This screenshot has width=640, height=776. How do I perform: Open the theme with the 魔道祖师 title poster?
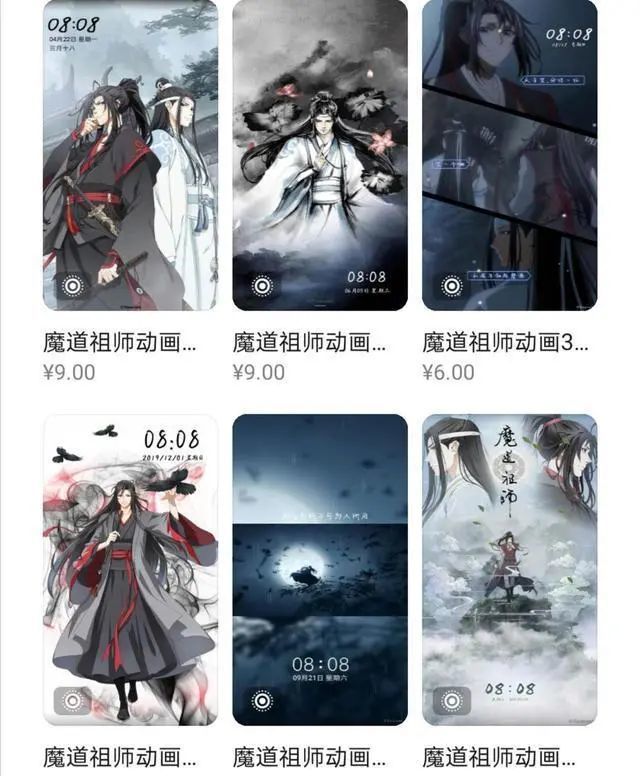click(509, 569)
